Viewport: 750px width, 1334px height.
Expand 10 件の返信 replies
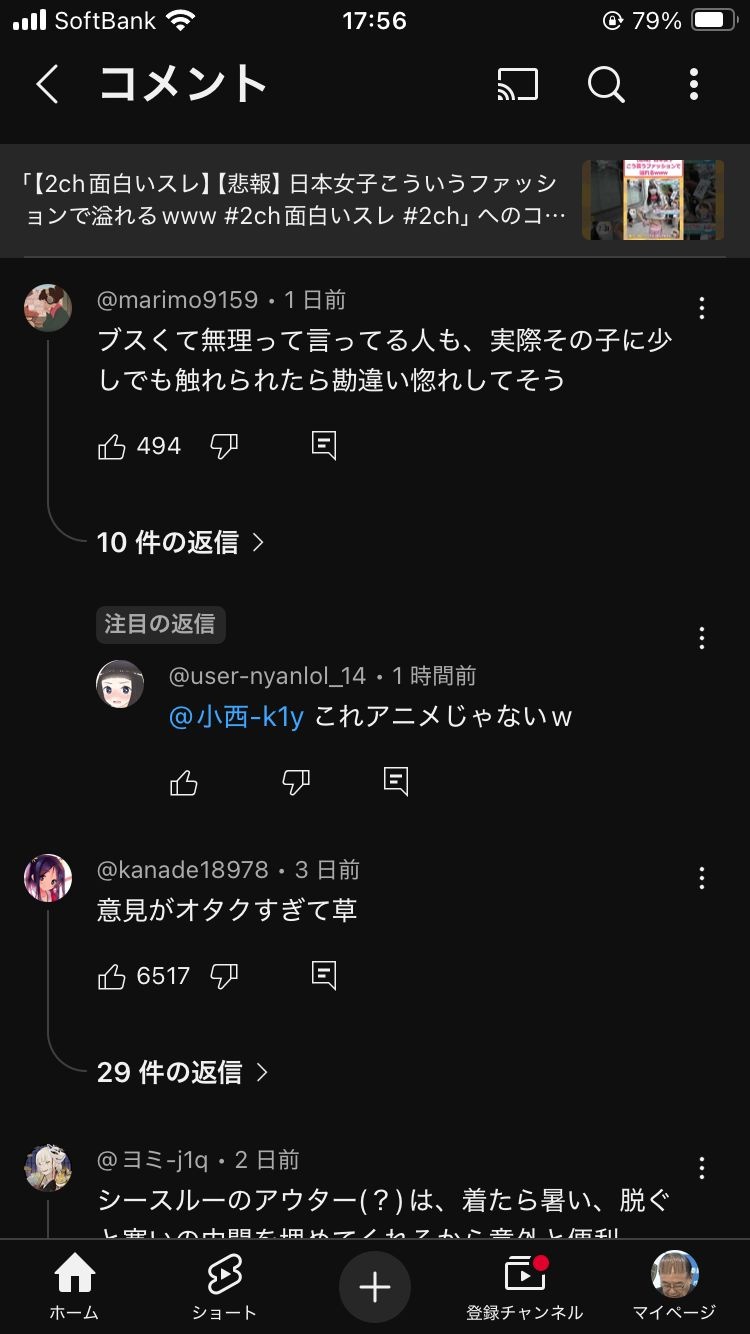[181, 542]
